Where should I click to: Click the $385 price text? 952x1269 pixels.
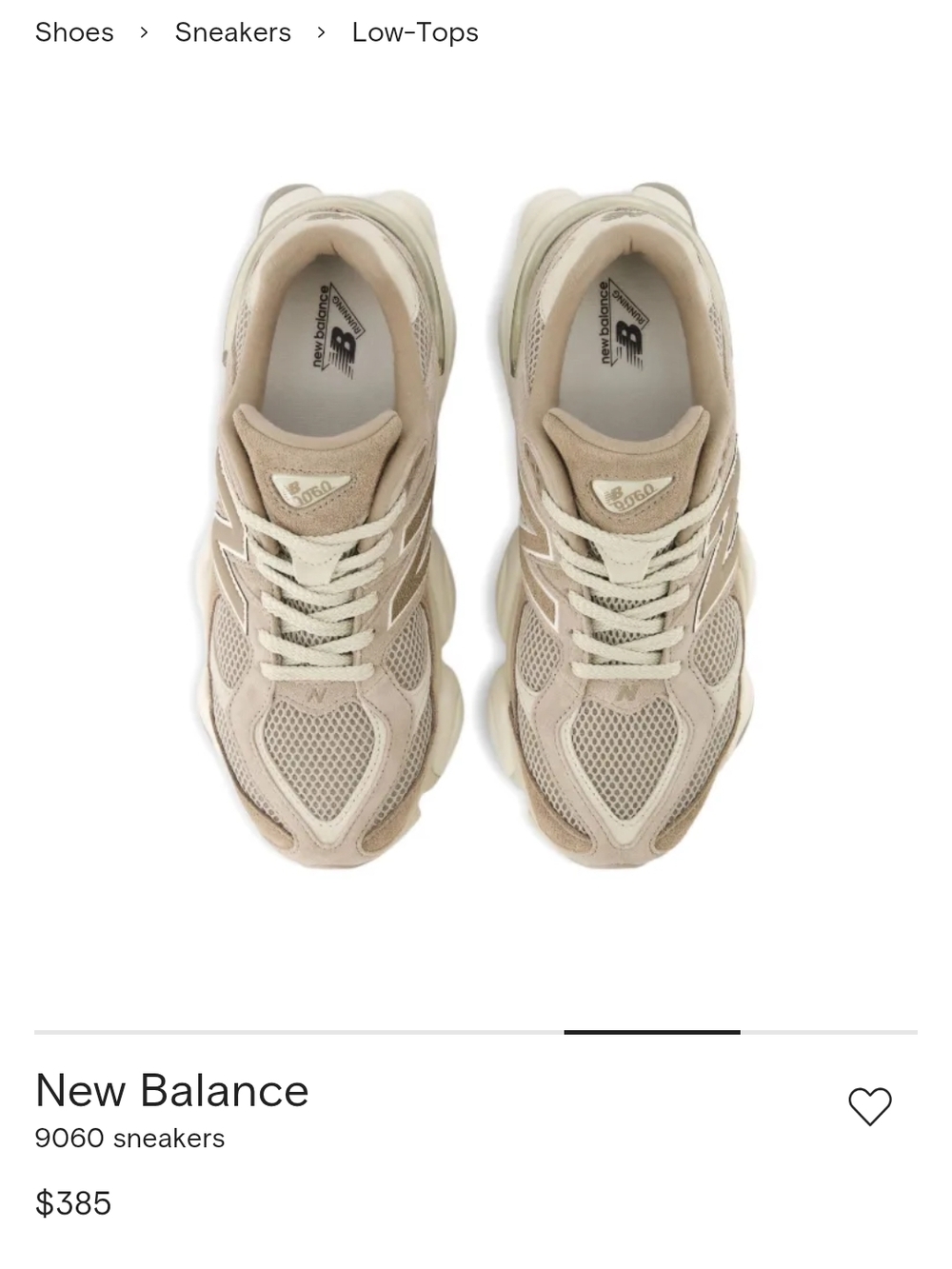71,1202
